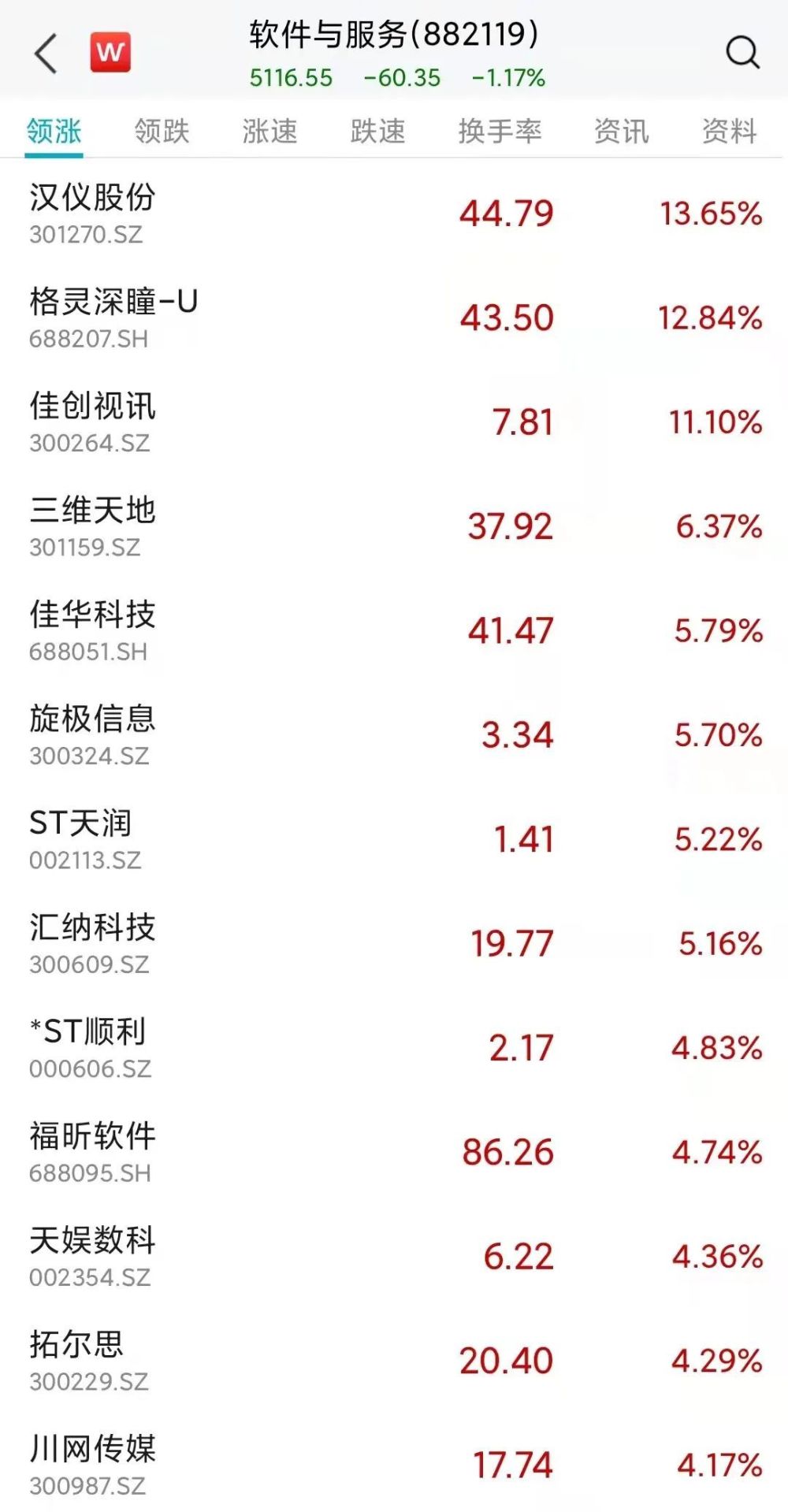This screenshot has height=1512, width=788.
Task: Open the 换手率 tab
Action: pyautogui.click(x=500, y=131)
